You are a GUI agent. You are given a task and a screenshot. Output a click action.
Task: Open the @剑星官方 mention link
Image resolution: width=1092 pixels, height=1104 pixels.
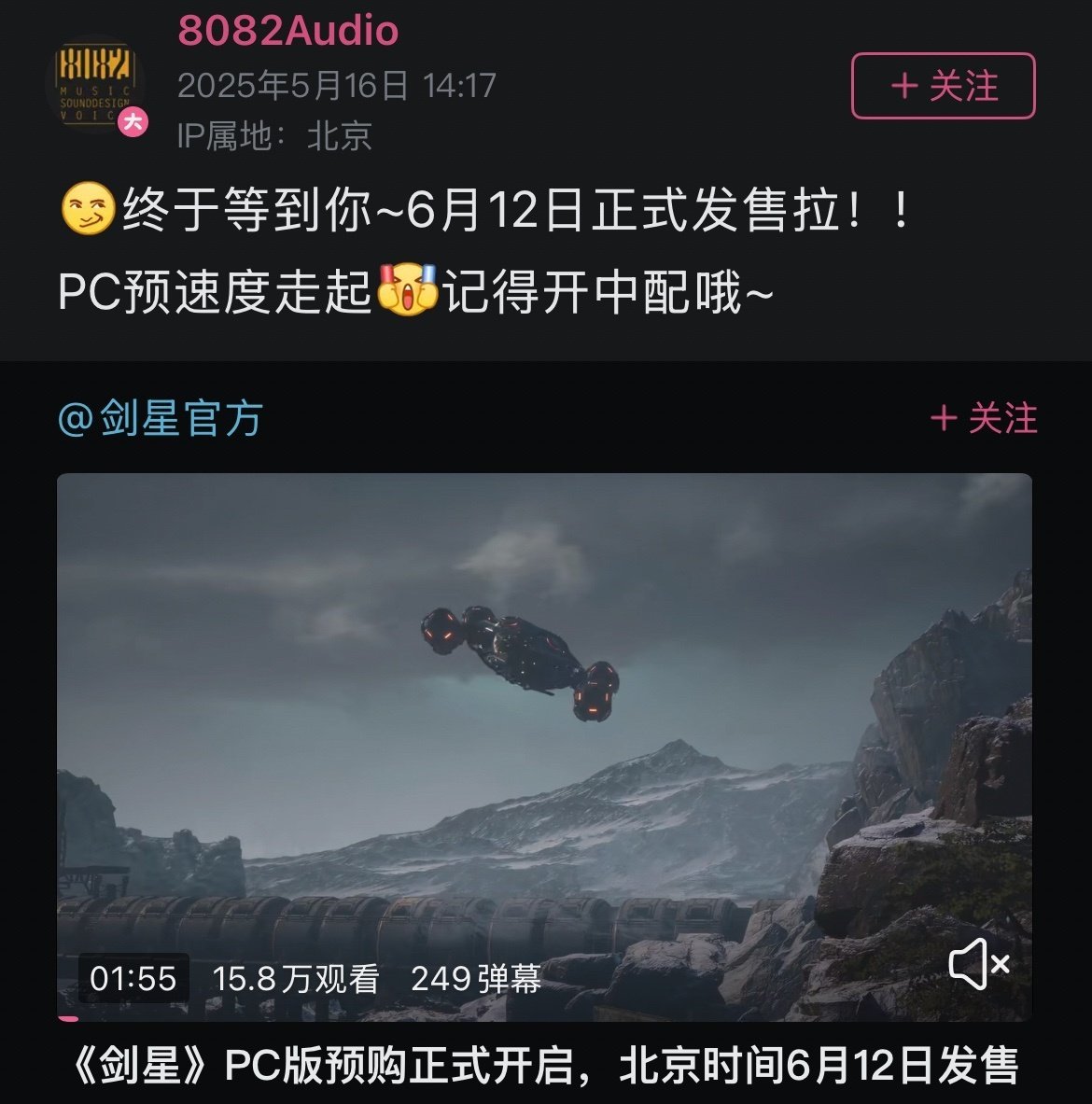[x=161, y=418]
